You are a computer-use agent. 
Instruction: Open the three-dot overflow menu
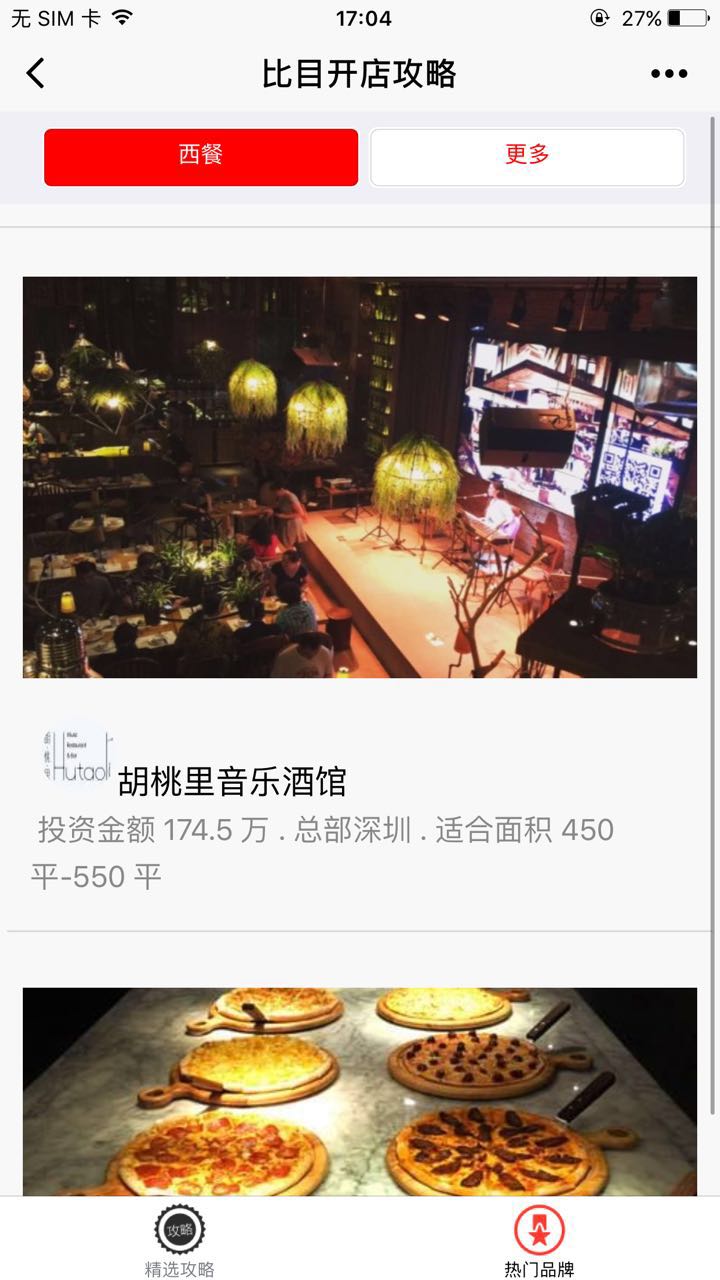tap(668, 73)
